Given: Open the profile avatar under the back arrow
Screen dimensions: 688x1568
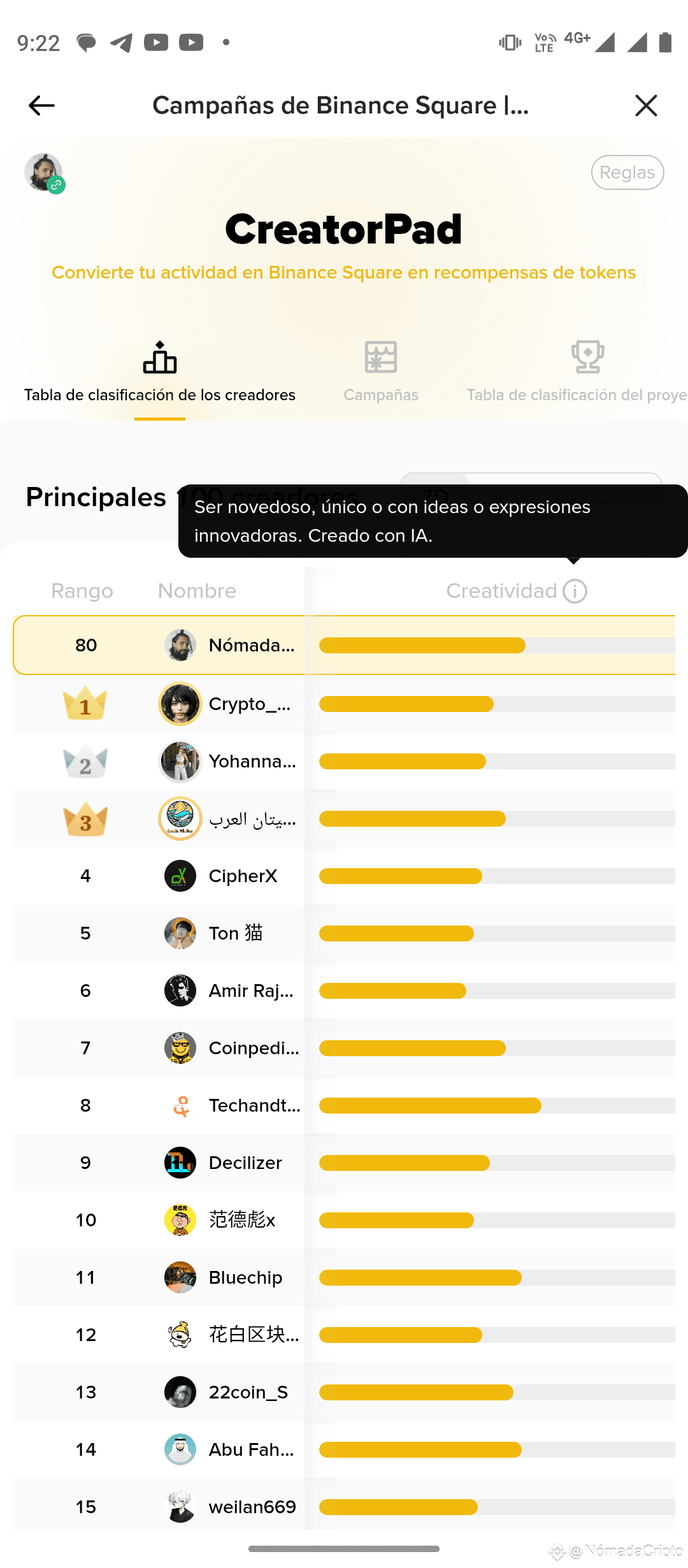Looking at the screenshot, I should pyautogui.click(x=44, y=172).
